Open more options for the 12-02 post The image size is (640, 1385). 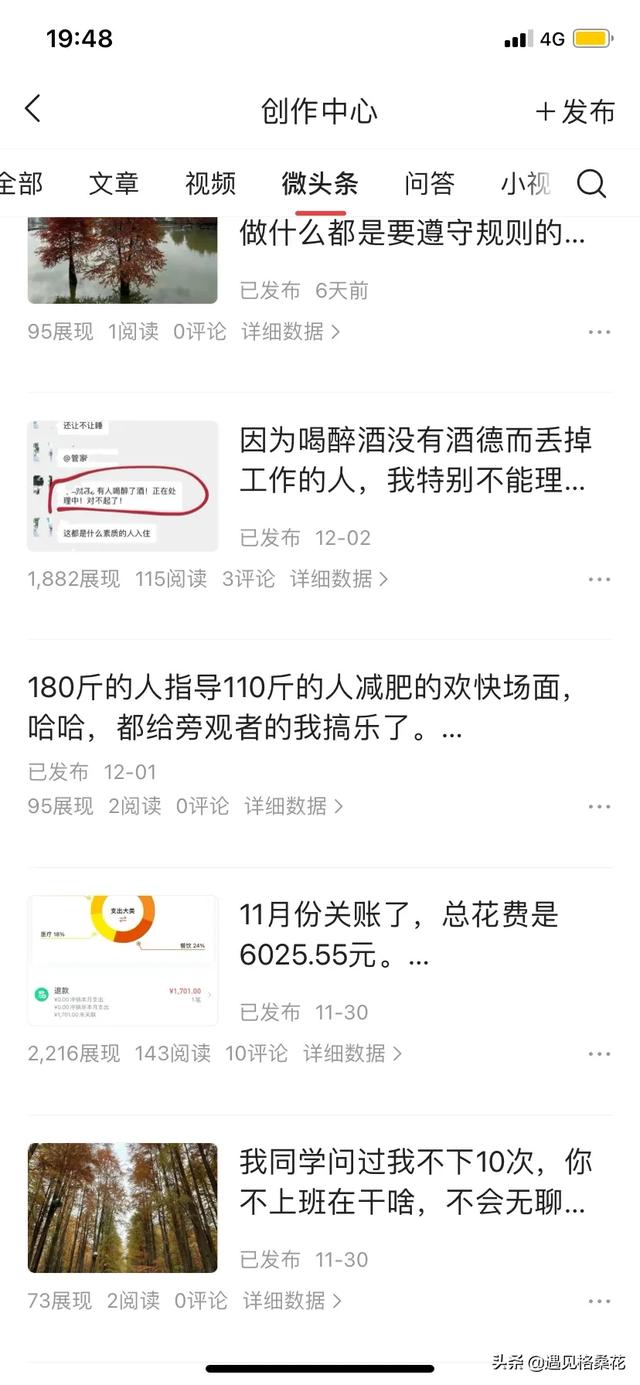[x=599, y=579]
